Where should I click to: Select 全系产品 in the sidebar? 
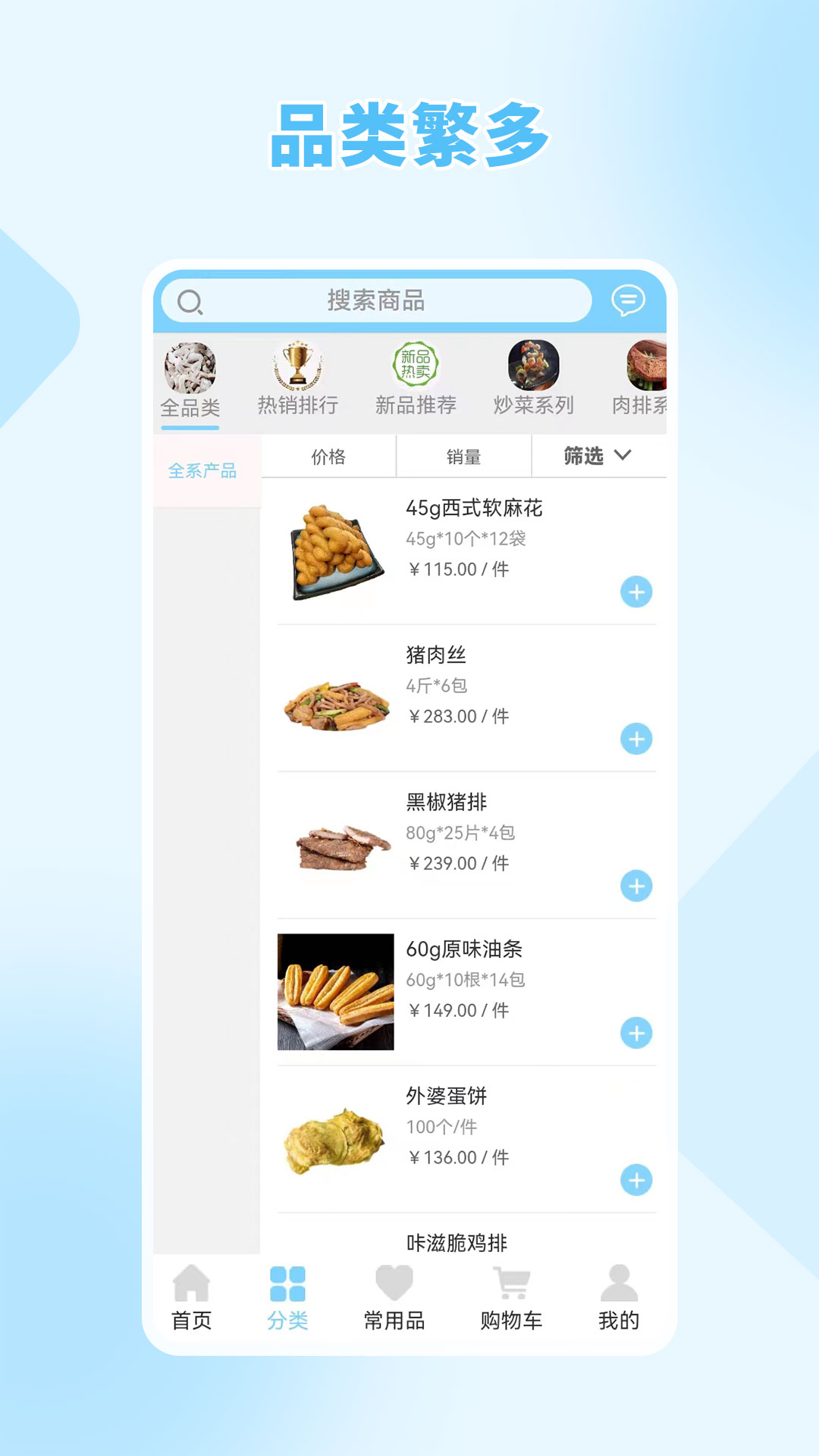click(x=202, y=470)
